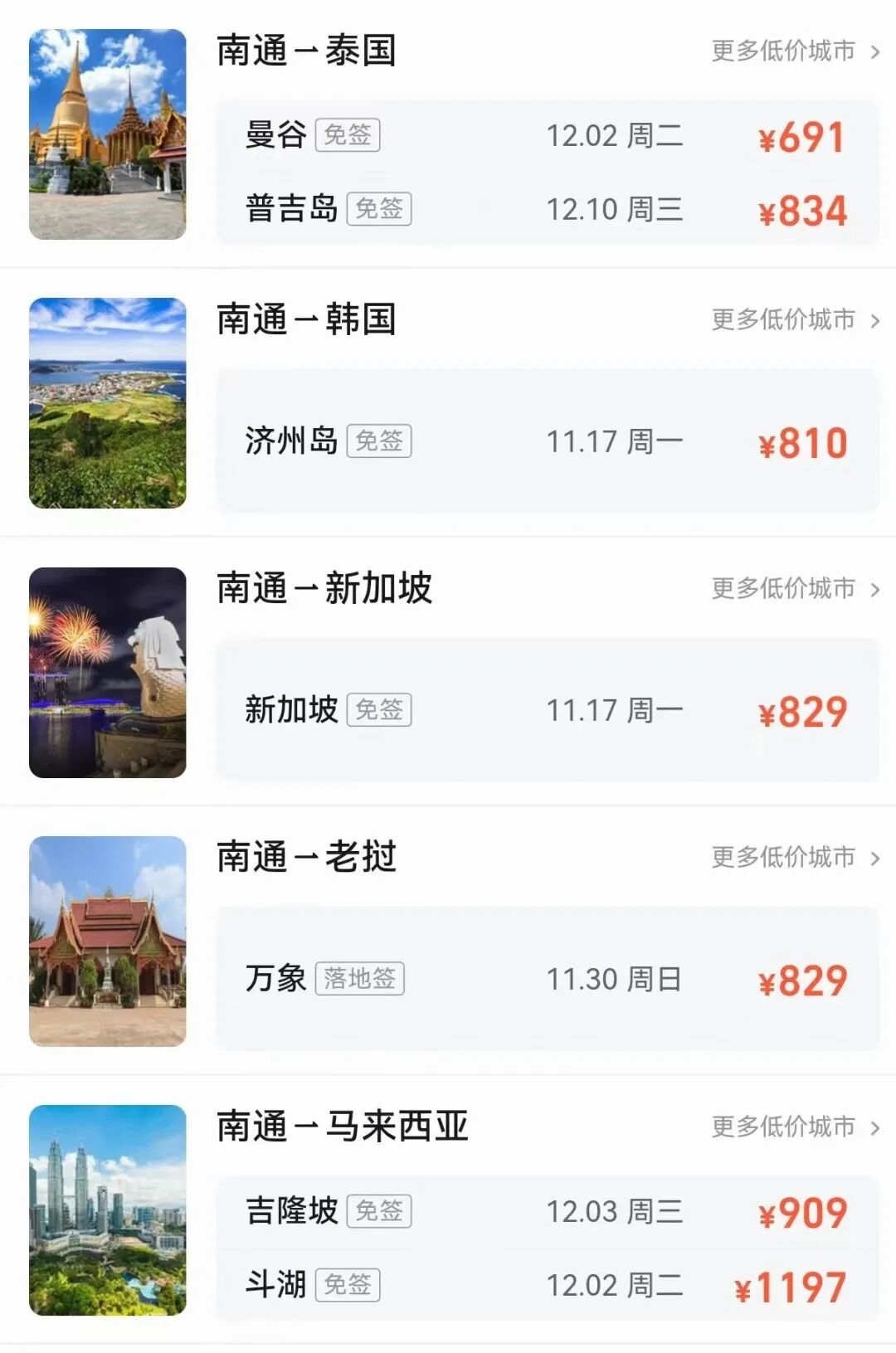The width and height of the screenshot is (896, 1353).
Task: Open the Merlion fireworks thumbnail picture
Action: pos(106,672)
